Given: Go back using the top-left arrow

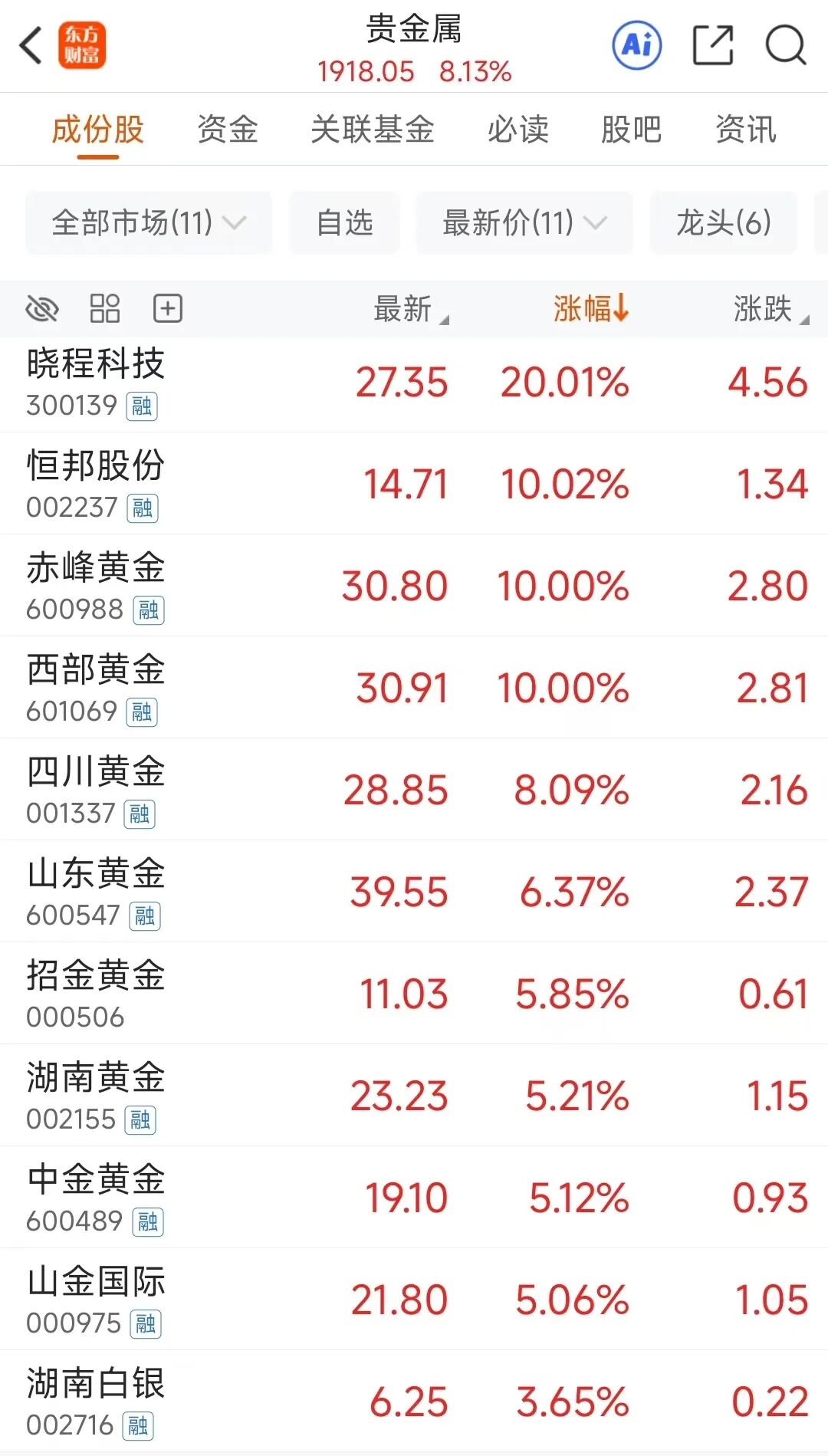Looking at the screenshot, I should [31, 46].
